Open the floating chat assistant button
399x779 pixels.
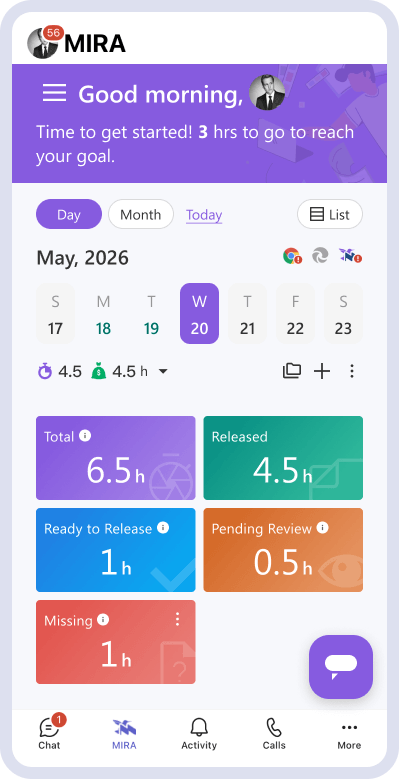pyautogui.click(x=341, y=667)
